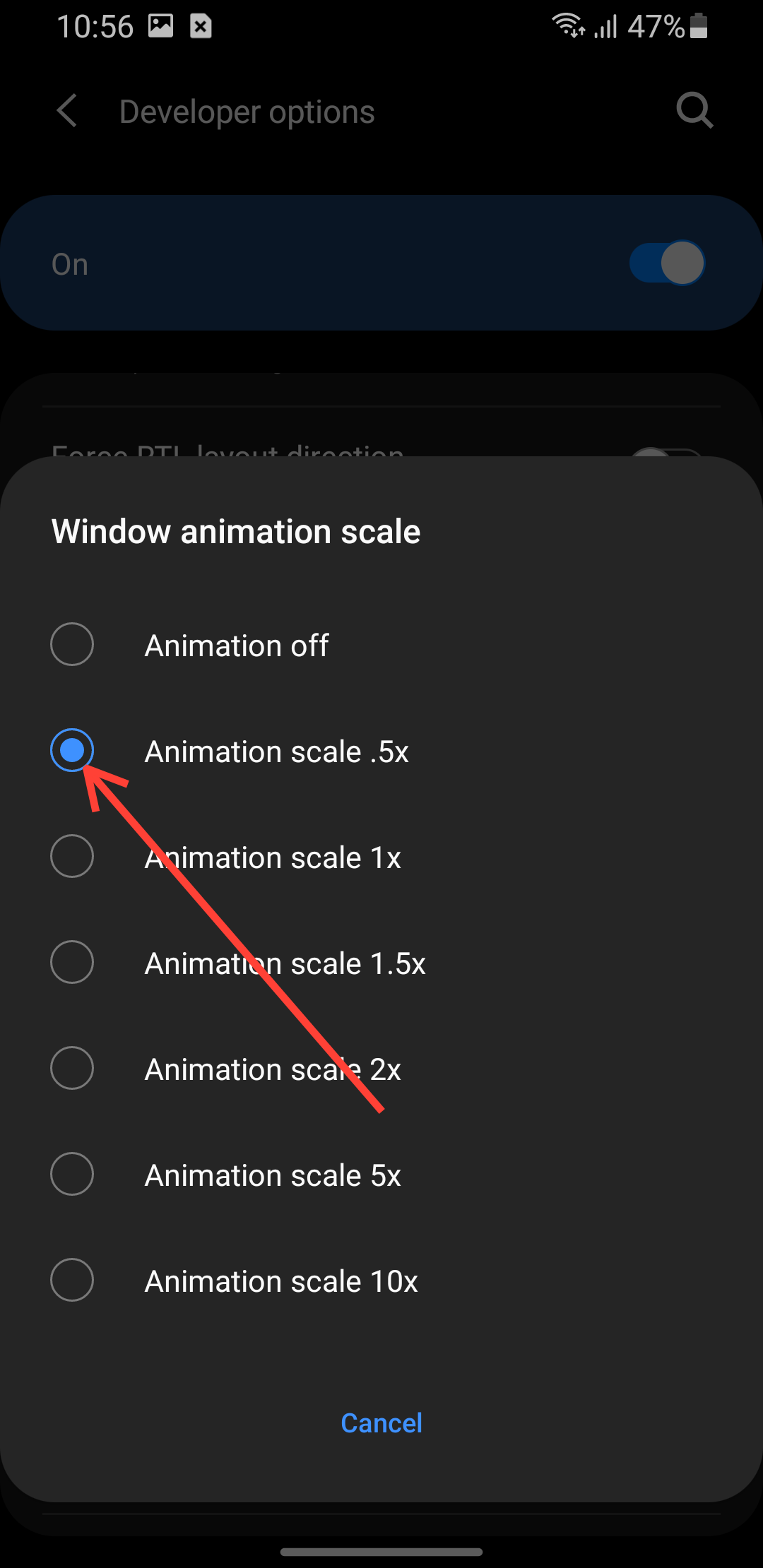Pick Animation scale 1.5x
This screenshot has width=763, height=1568.
381,962
